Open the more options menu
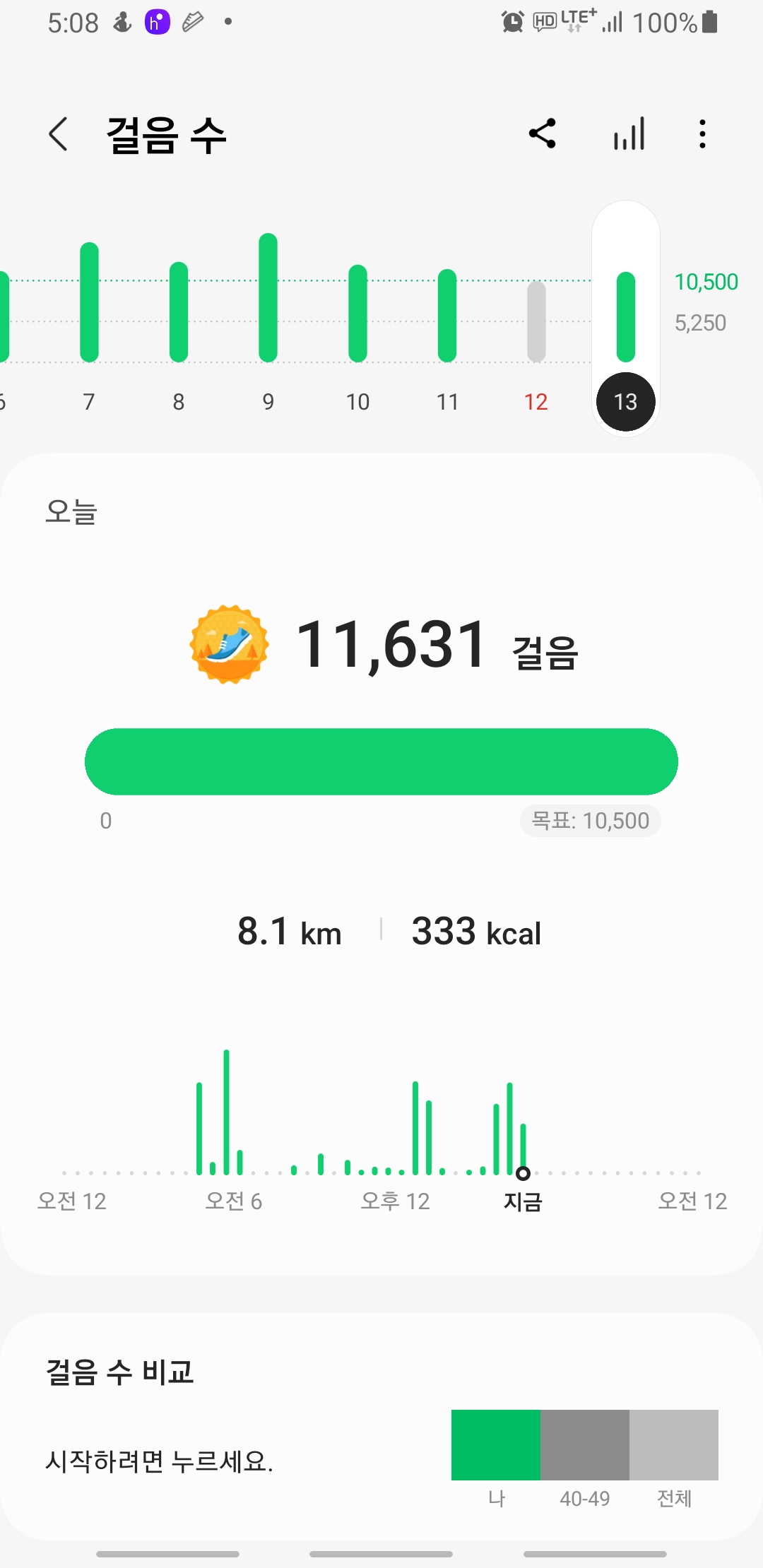 (702, 133)
